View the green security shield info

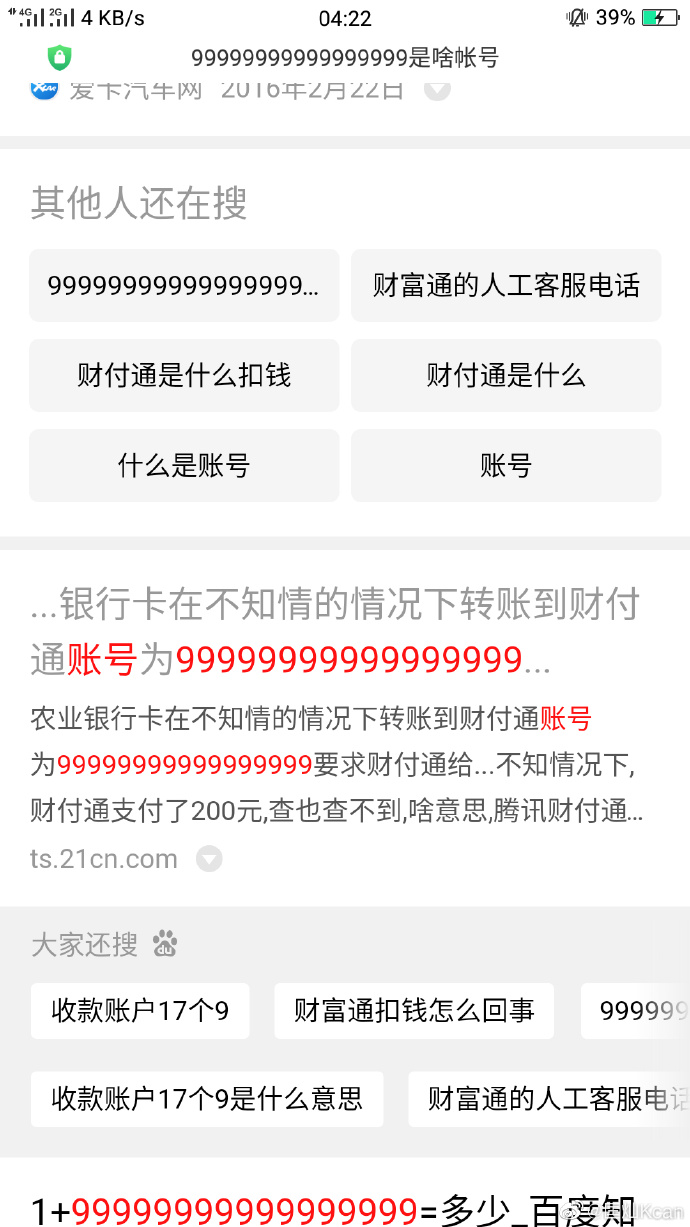pos(59,58)
